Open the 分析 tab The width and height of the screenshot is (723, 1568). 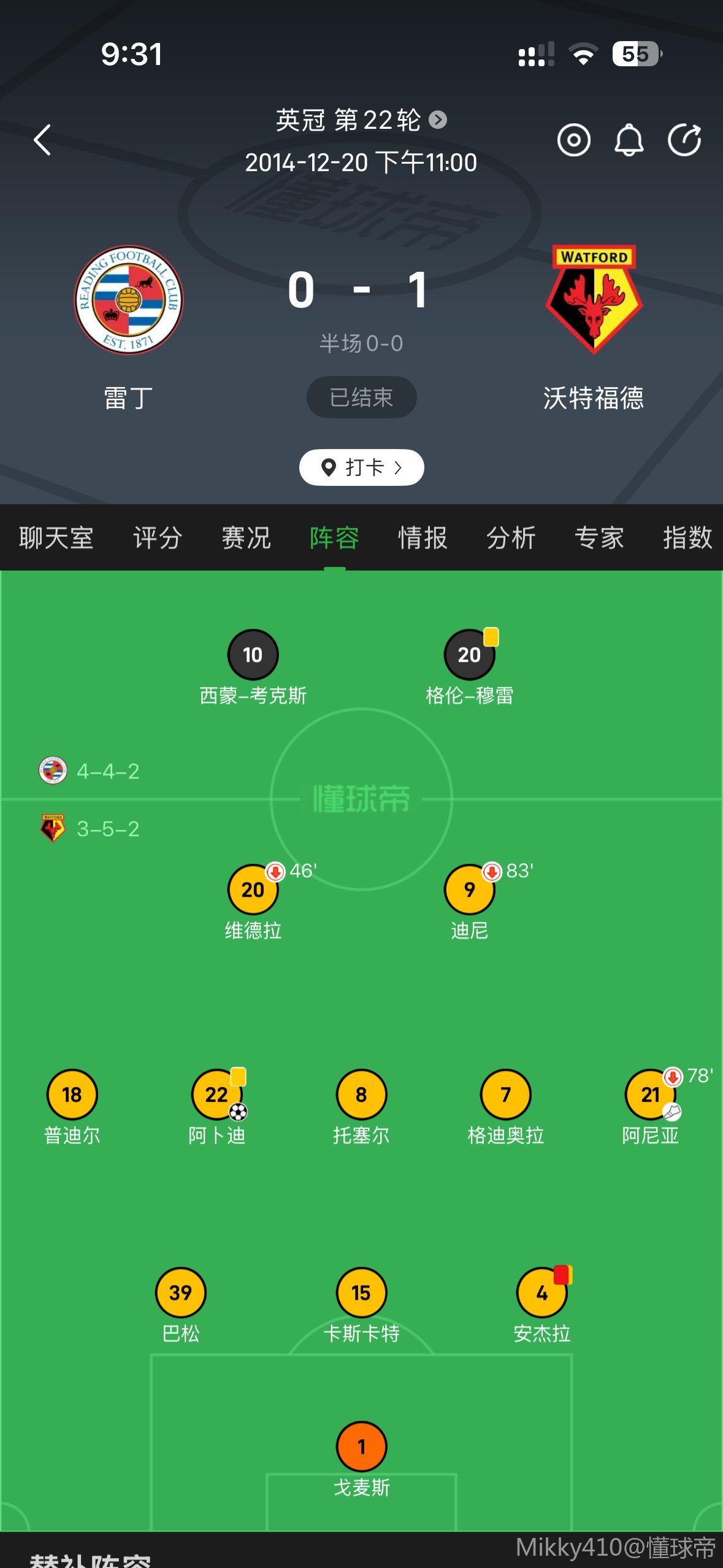pyautogui.click(x=511, y=538)
